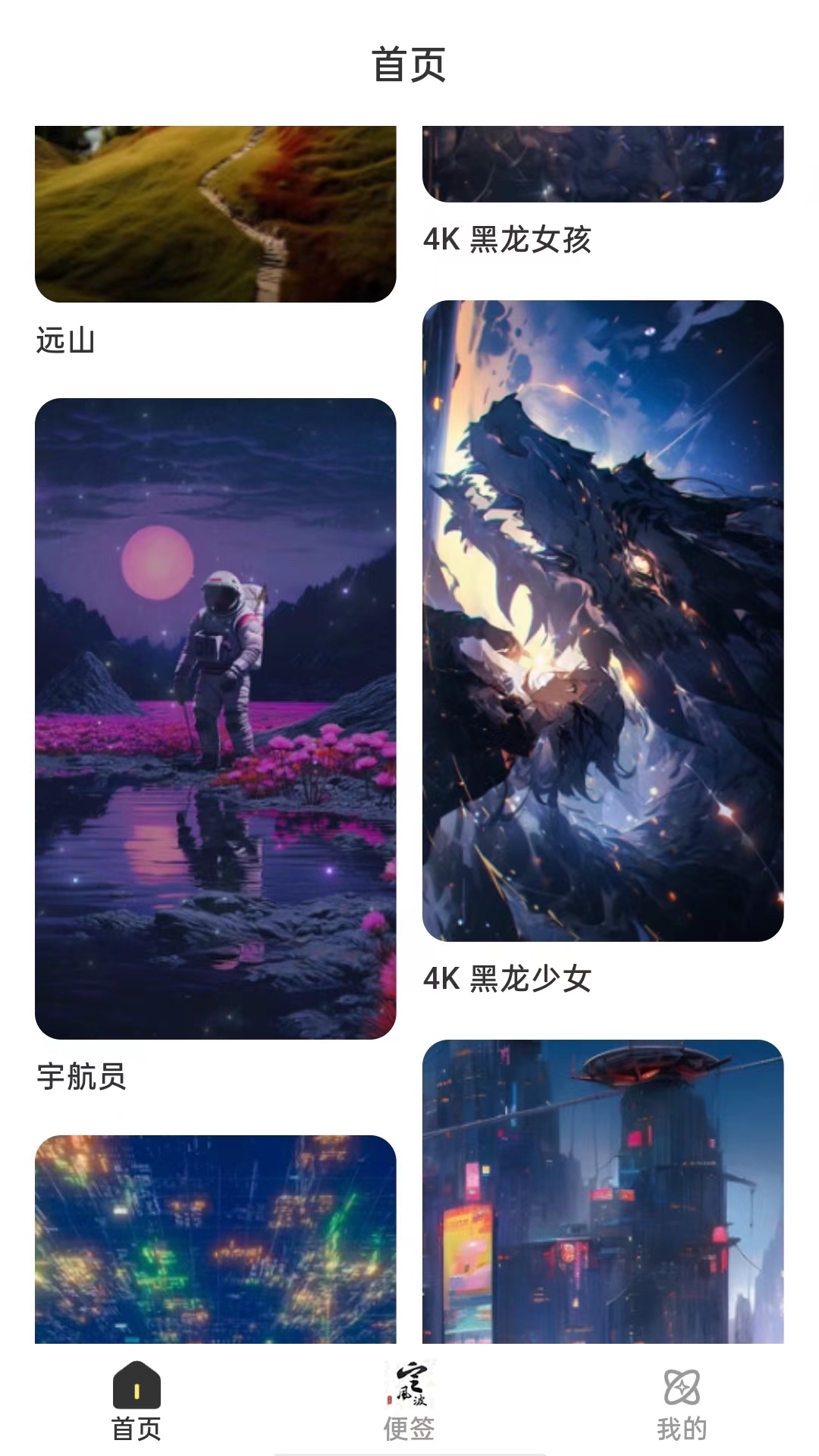Open the 宇航员 wallpaper
Image resolution: width=819 pixels, height=1456 pixels.
pyautogui.click(x=215, y=718)
